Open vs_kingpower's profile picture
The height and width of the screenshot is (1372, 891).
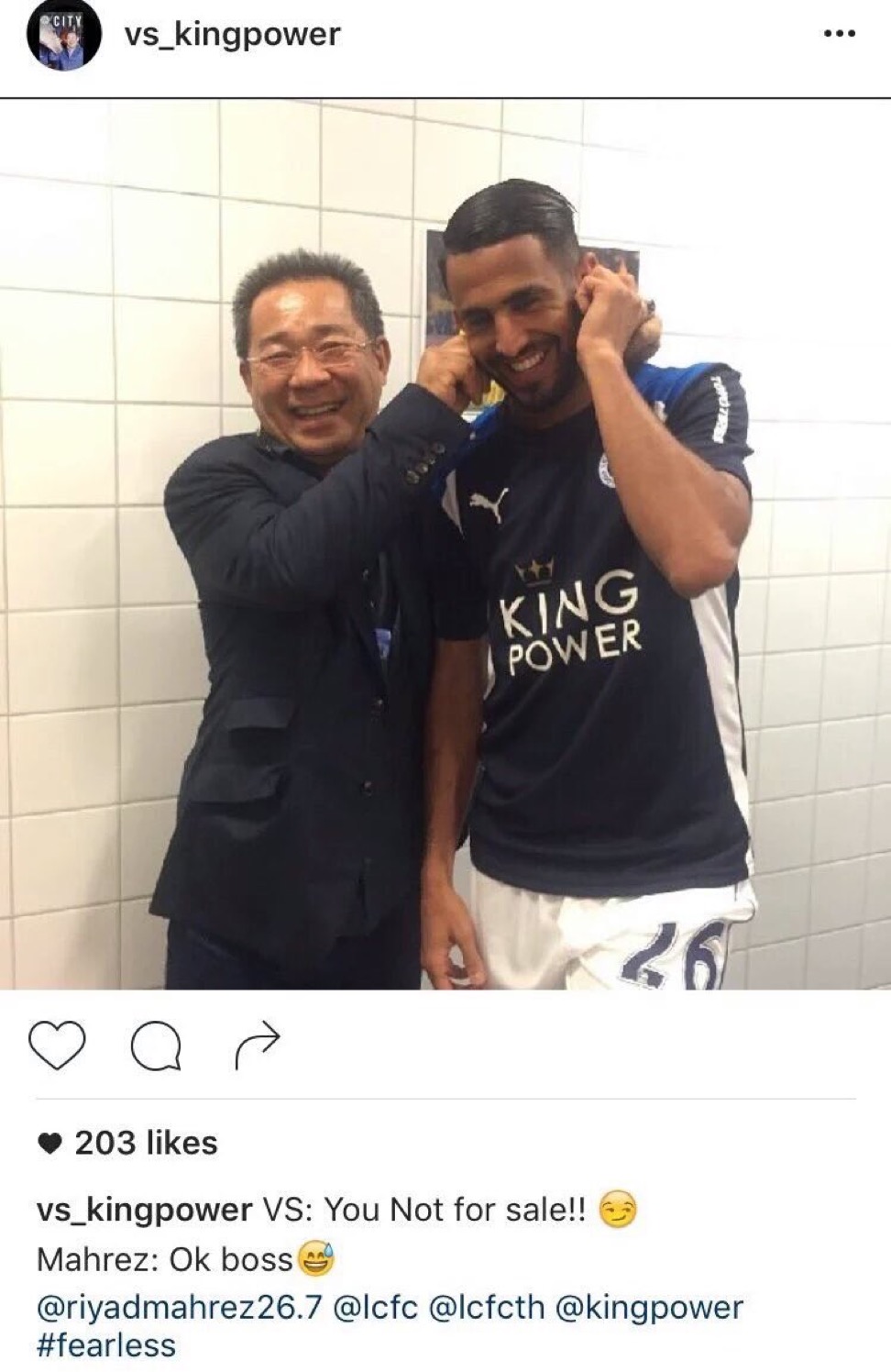click(62, 38)
